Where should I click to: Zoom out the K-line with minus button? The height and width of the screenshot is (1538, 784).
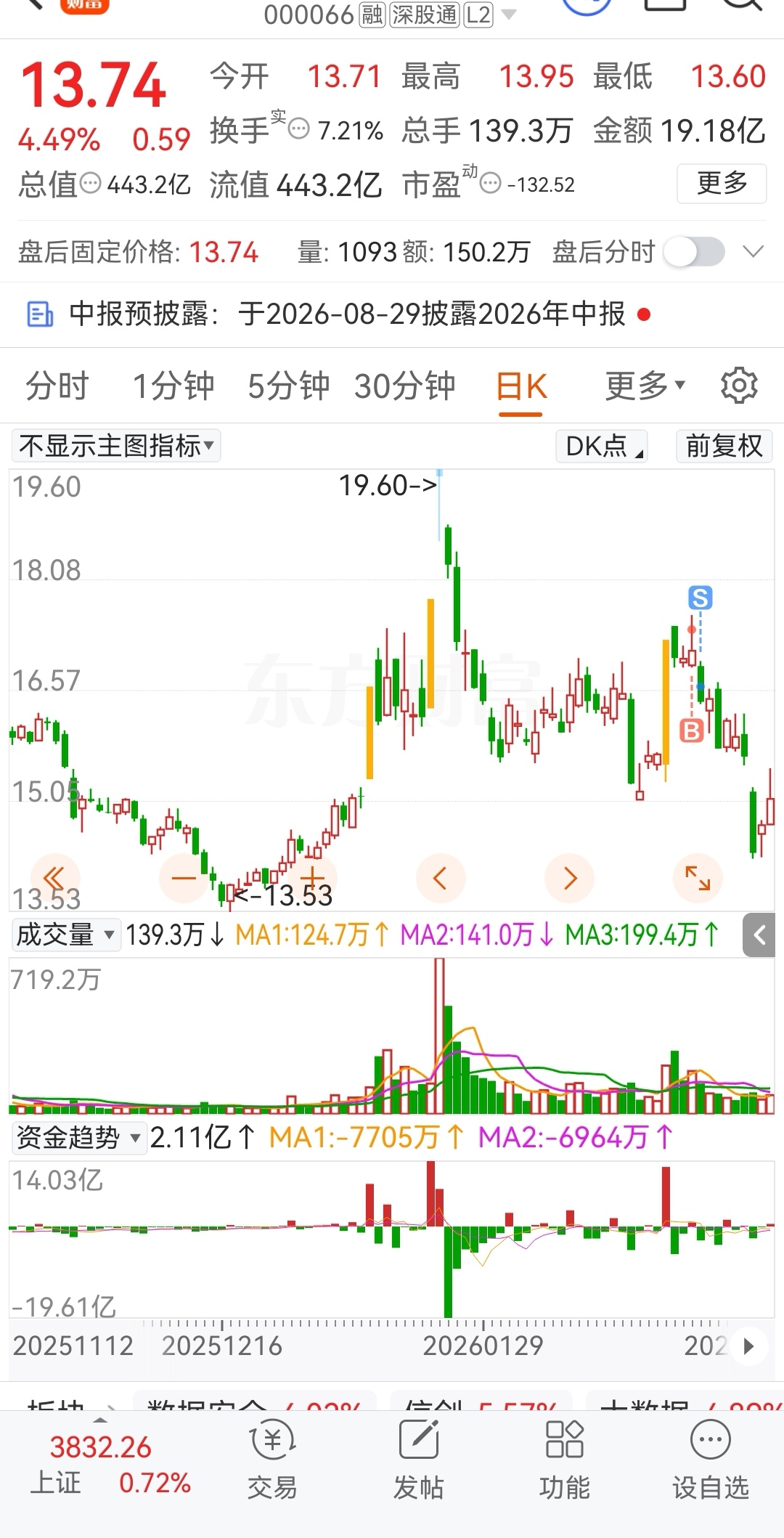pyautogui.click(x=184, y=878)
